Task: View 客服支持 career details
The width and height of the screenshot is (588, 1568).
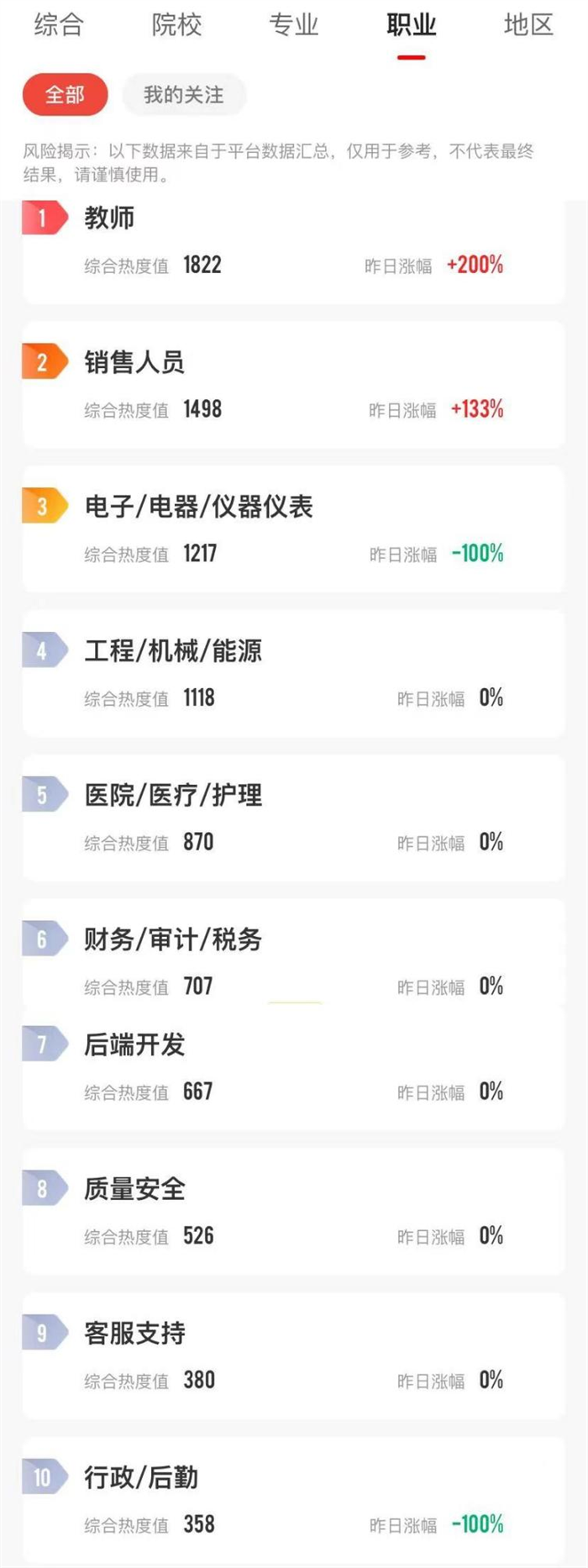Action: (293, 1356)
